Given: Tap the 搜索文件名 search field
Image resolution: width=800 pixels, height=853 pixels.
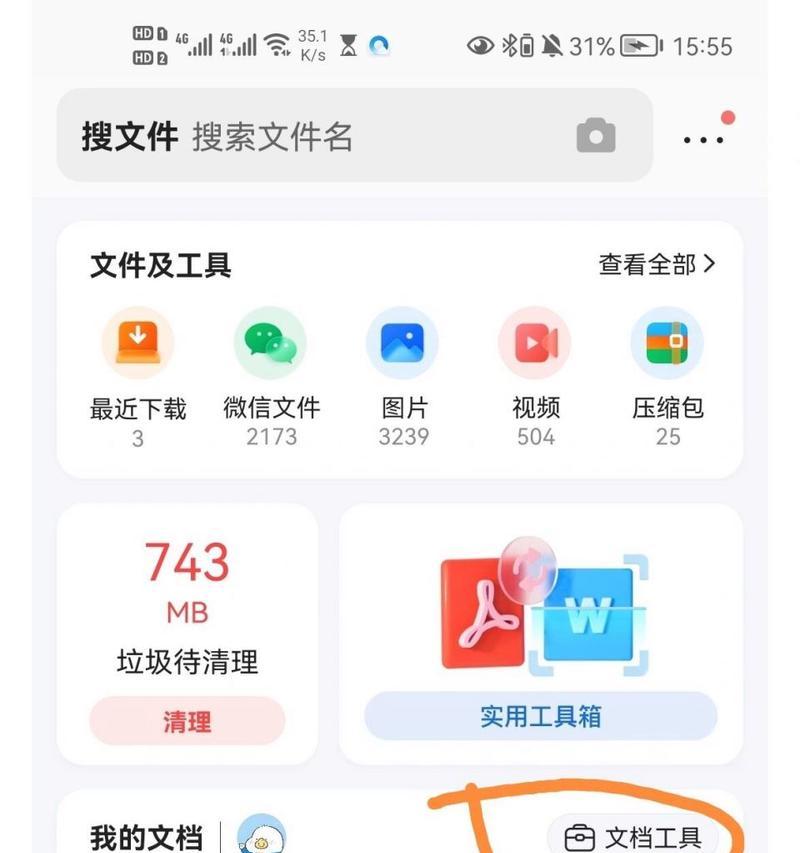Looking at the screenshot, I should tap(330, 136).
